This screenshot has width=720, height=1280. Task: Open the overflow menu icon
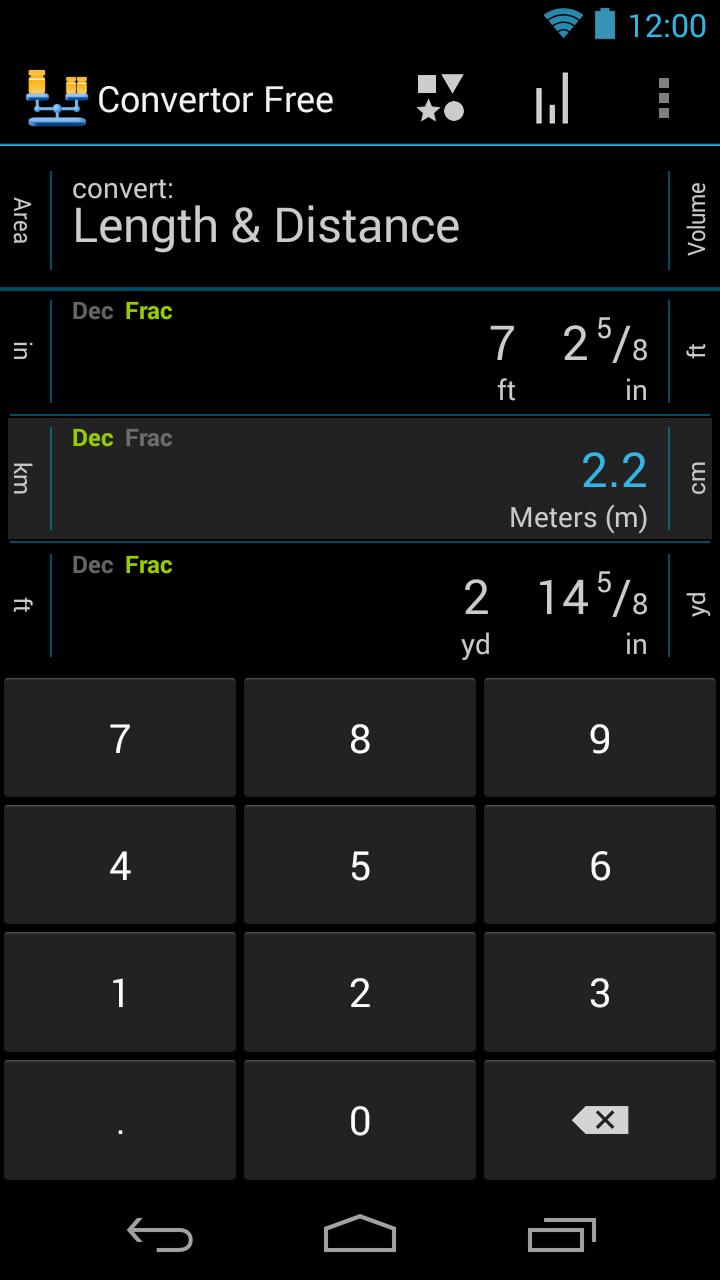point(663,98)
